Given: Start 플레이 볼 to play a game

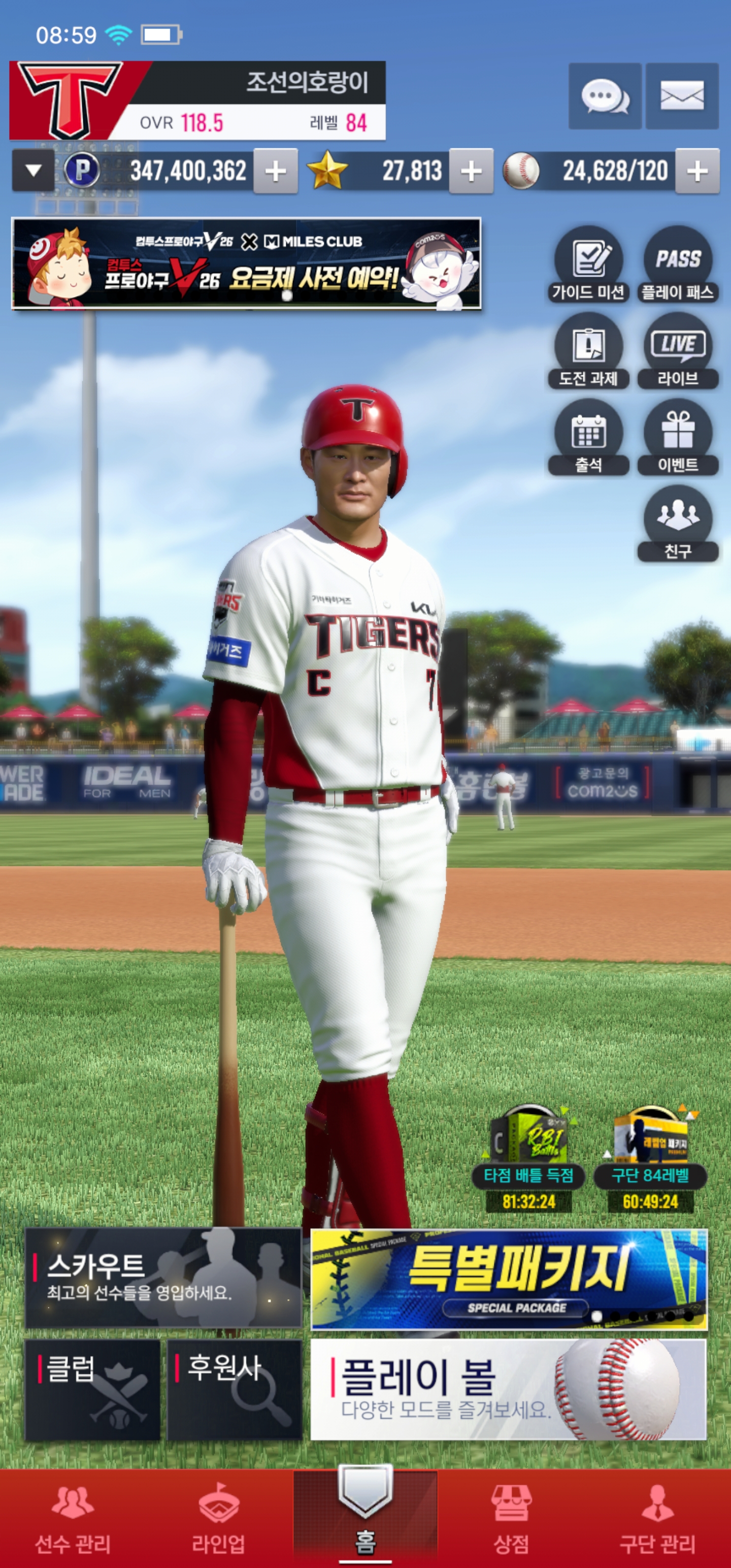Looking at the screenshot, I should [x=508, y=1390].
